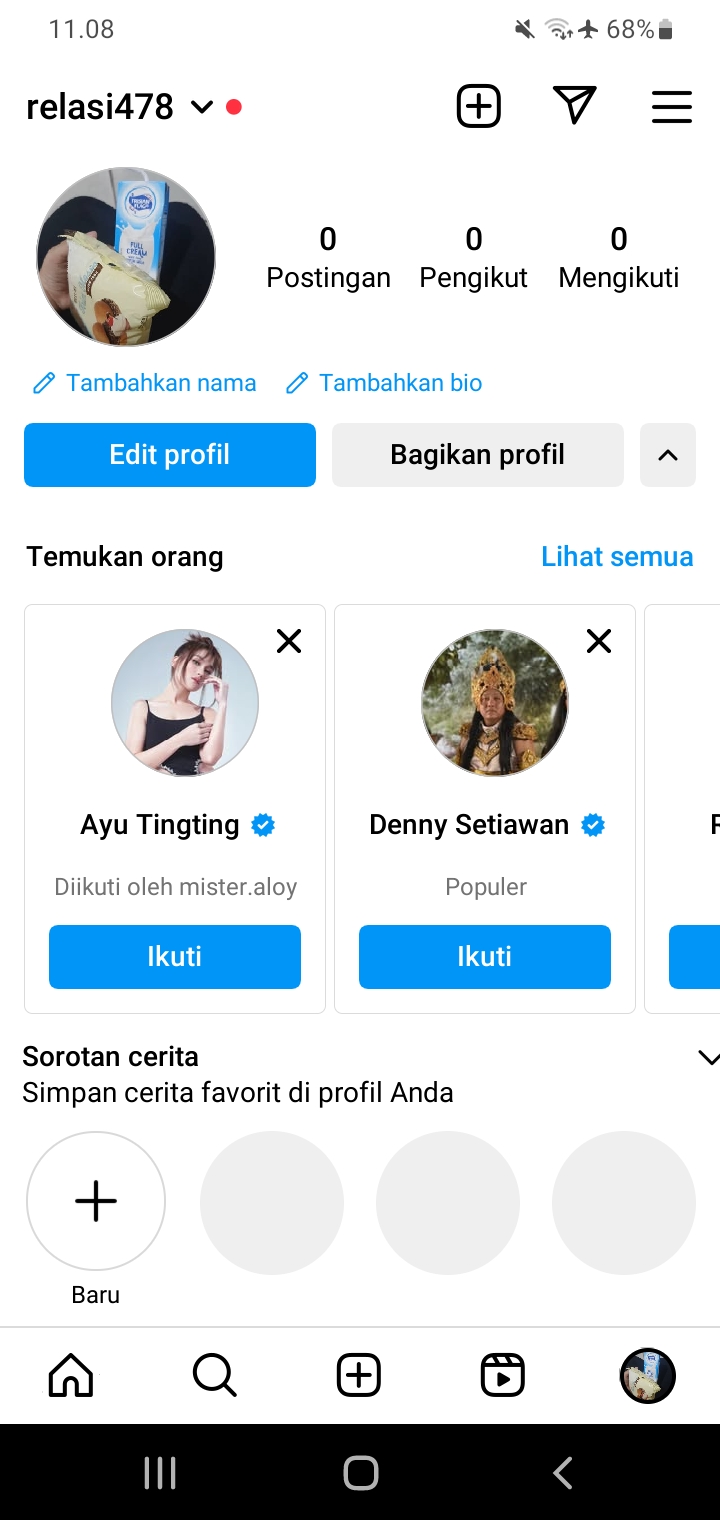Follow Denny Setiawan with Ikuti
Viewport: 720px width, 1520px height.
pos(485,957)
